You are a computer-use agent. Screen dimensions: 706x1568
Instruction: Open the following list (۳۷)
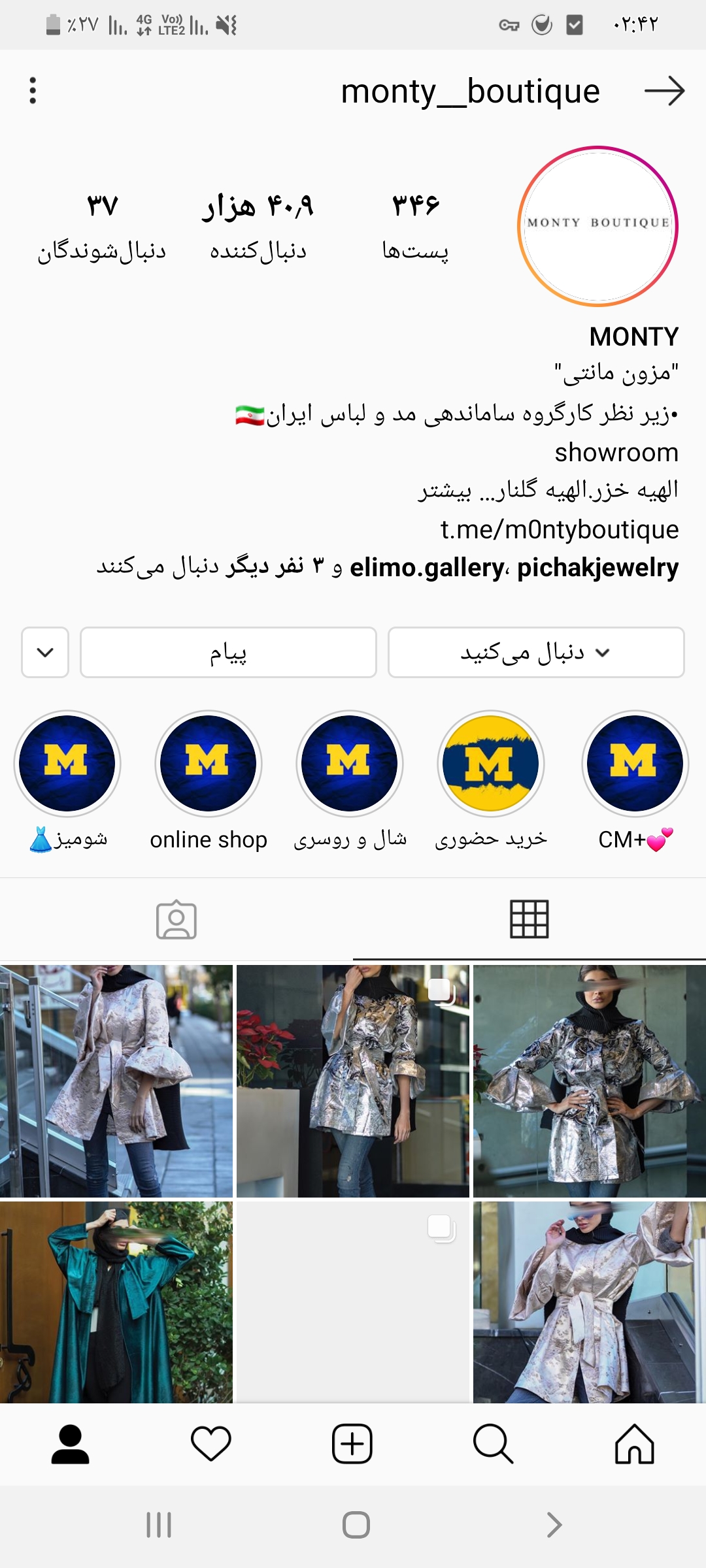102,225
